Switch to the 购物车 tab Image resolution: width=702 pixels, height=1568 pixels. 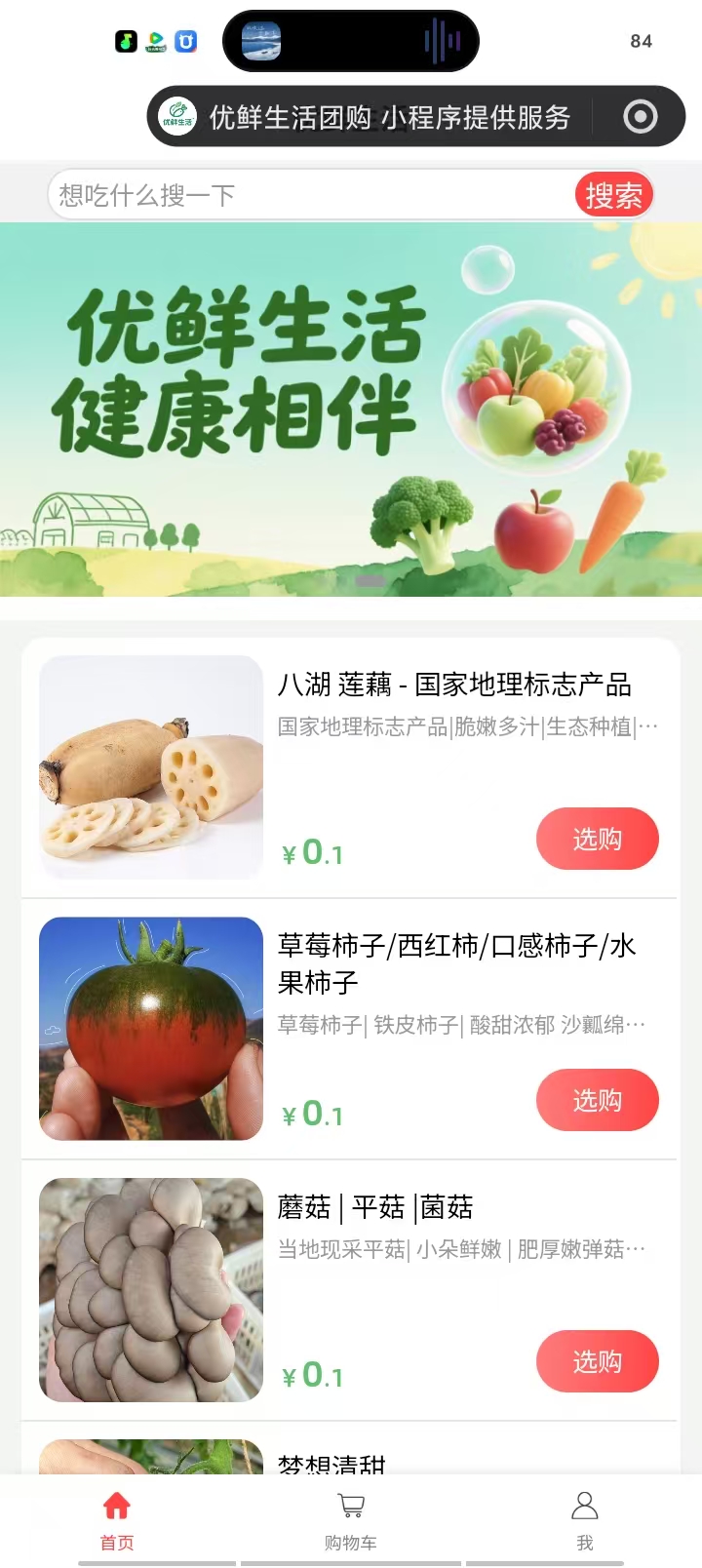click(351, 1519)
